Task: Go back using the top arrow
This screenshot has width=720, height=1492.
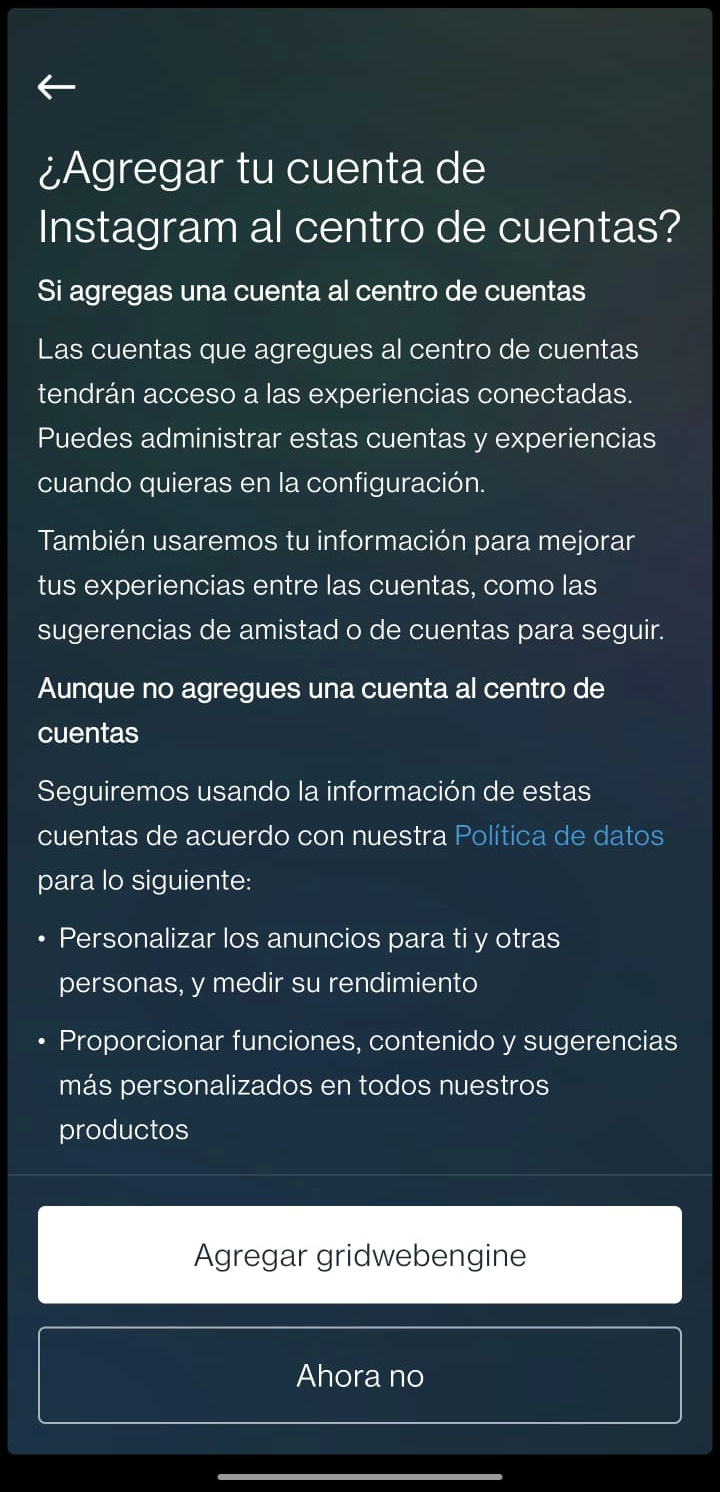Action: click(x=57, y=88)
